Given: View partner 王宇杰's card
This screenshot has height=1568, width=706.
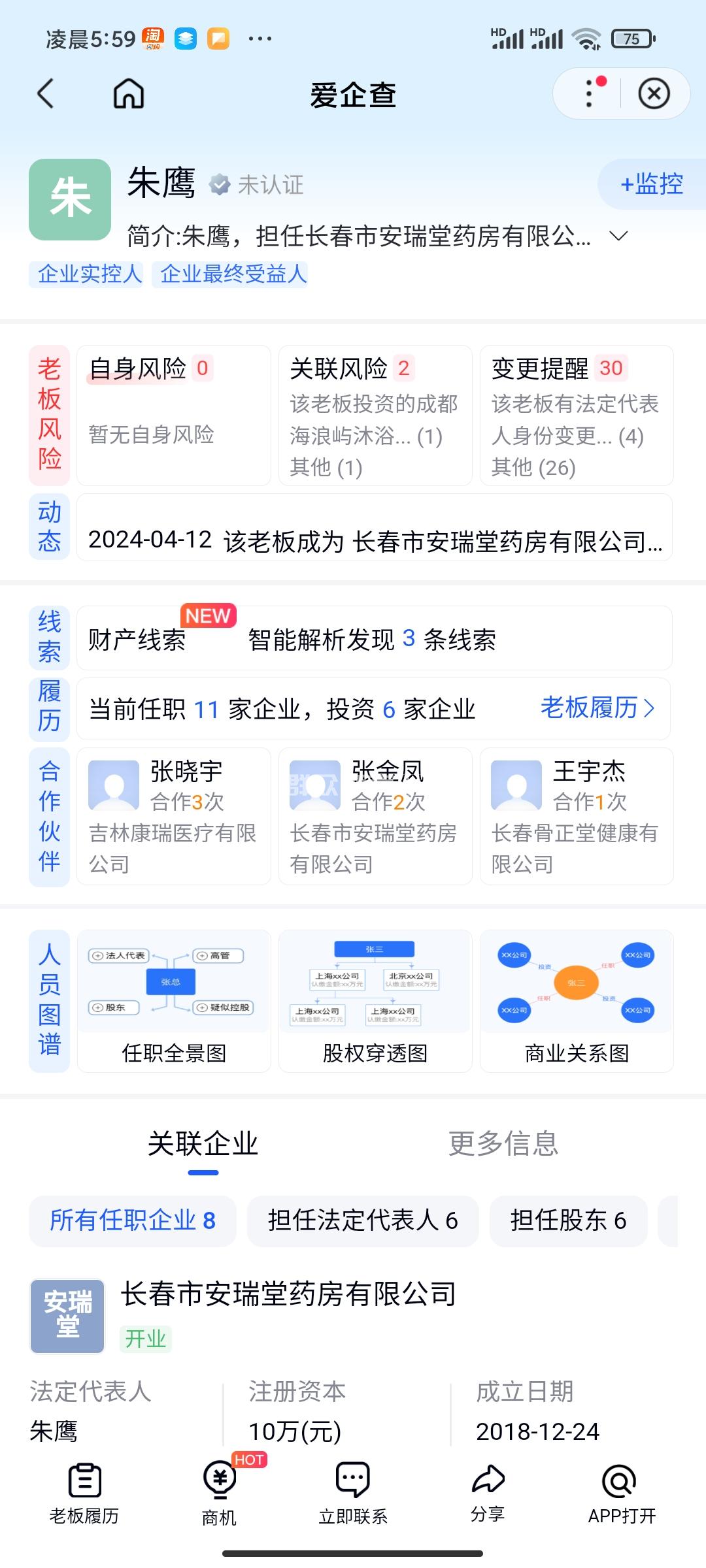Looking at the screenshot, I should [576, 816].
